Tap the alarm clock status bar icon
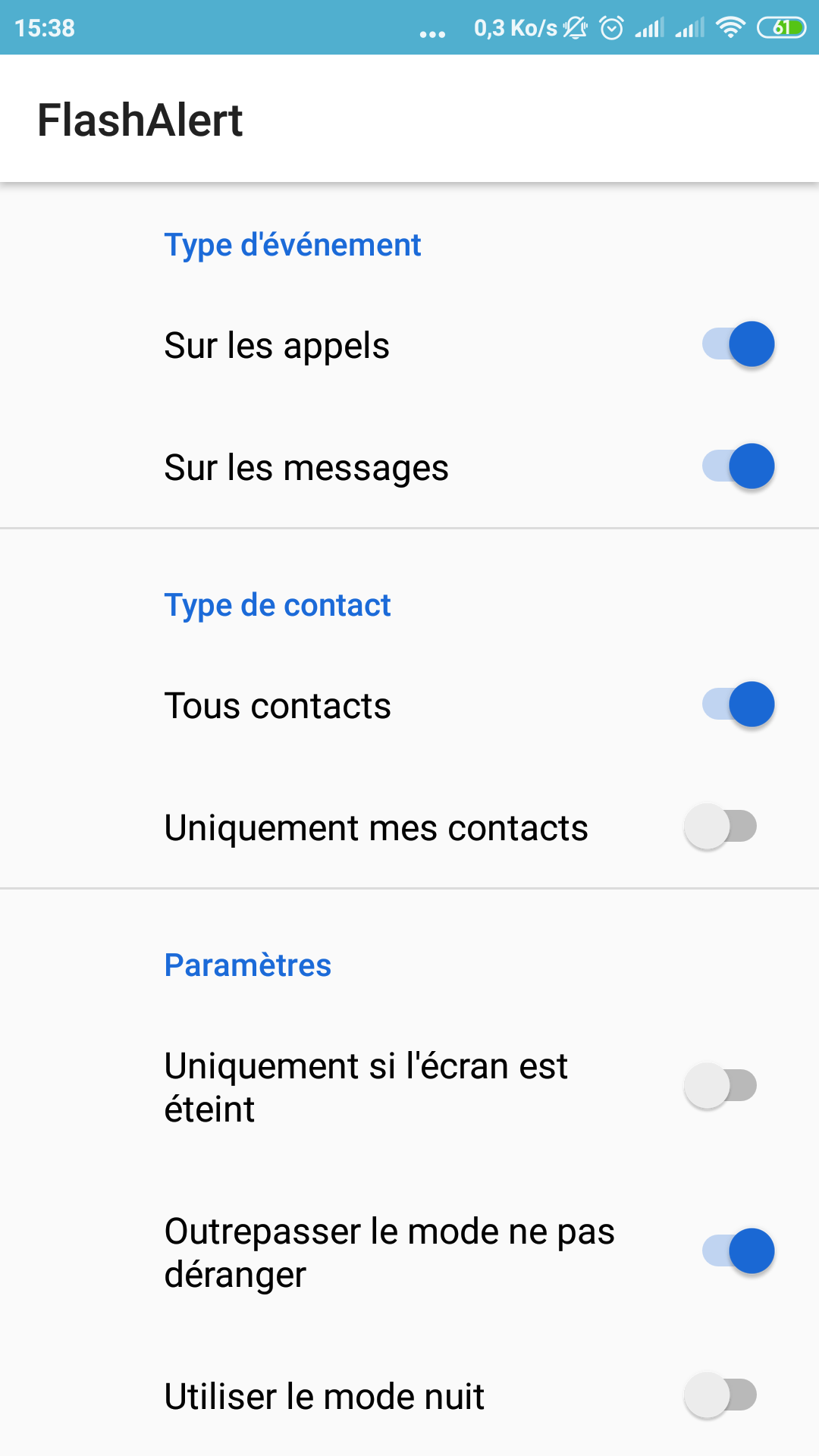Image resolution: width=819 pixels, height=1456 pixels. [x=611, y=28]
